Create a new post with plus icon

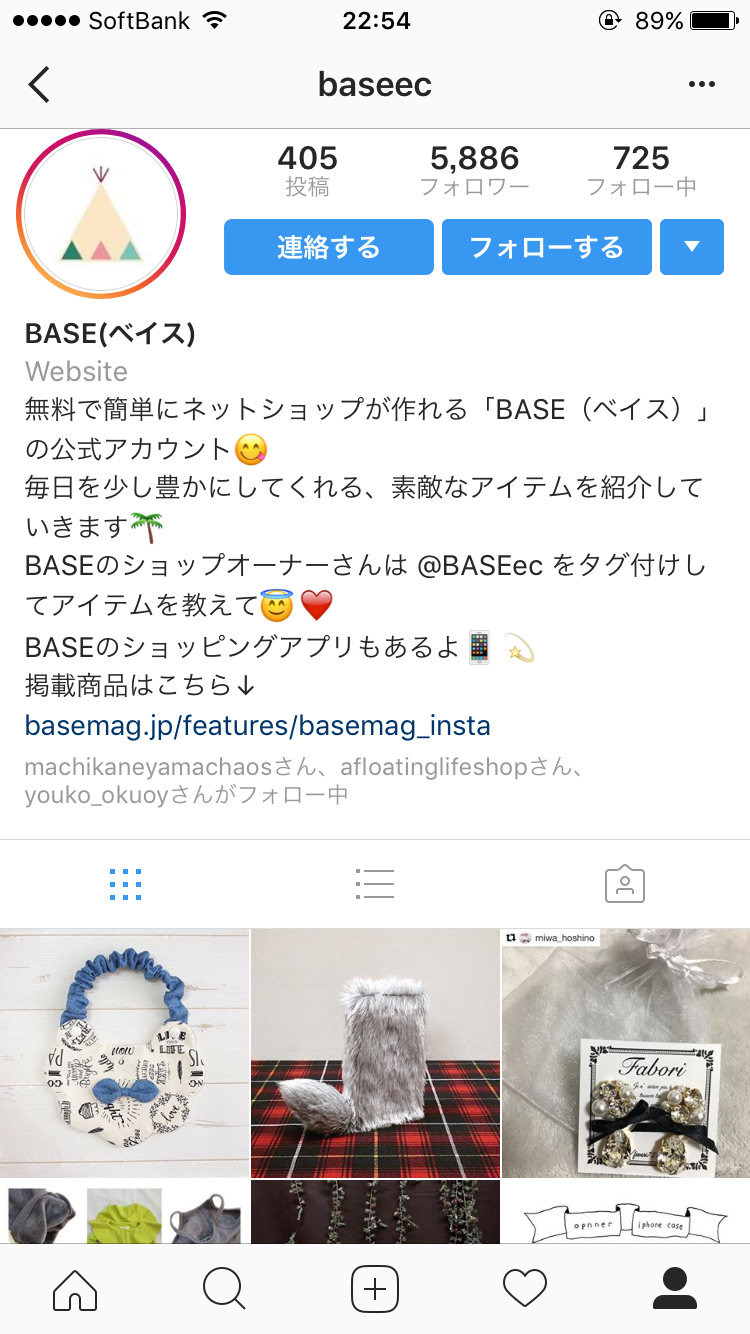point(375,1288)
